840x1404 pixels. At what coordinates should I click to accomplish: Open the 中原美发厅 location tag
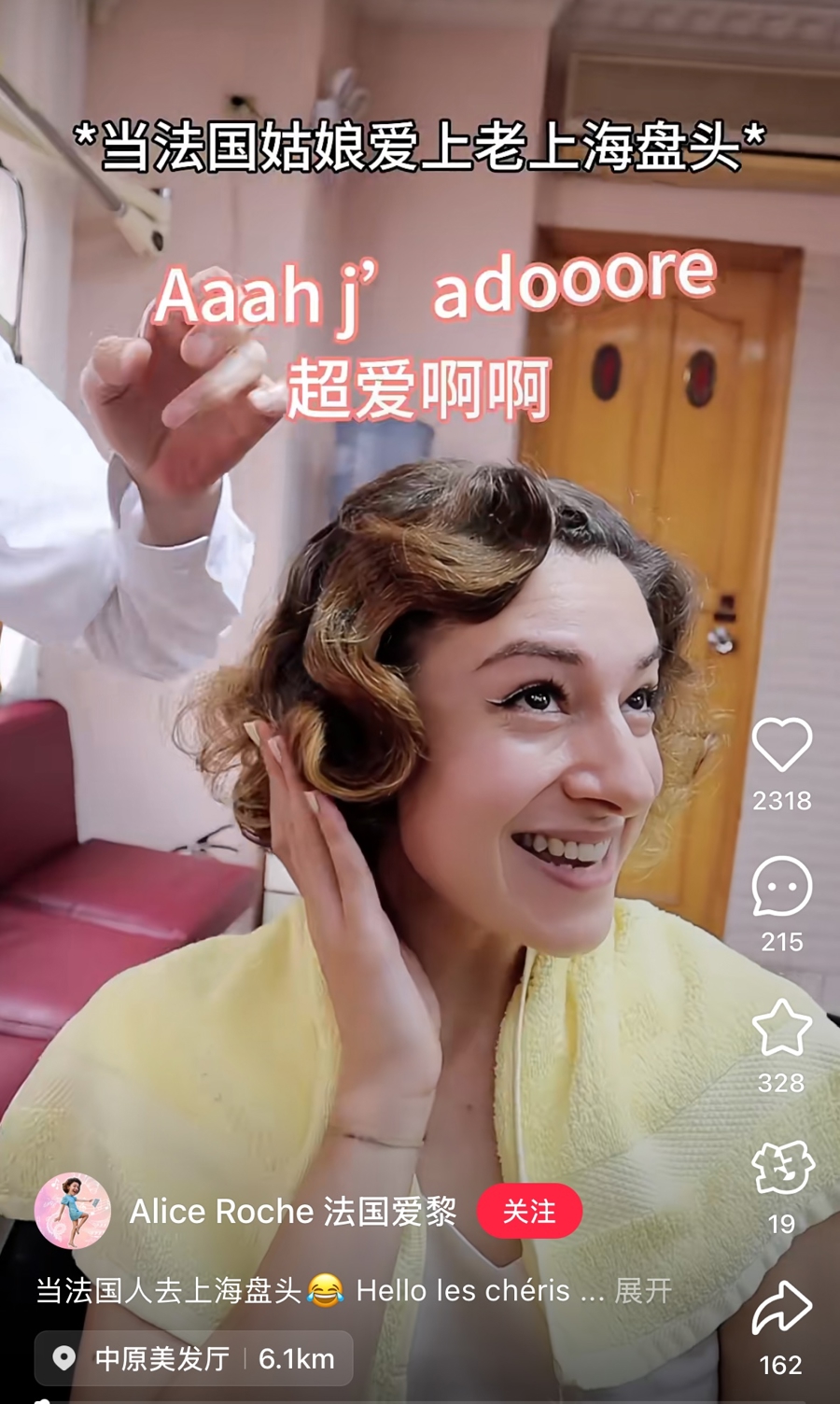pyautogui.click(x=193, y=1358)
